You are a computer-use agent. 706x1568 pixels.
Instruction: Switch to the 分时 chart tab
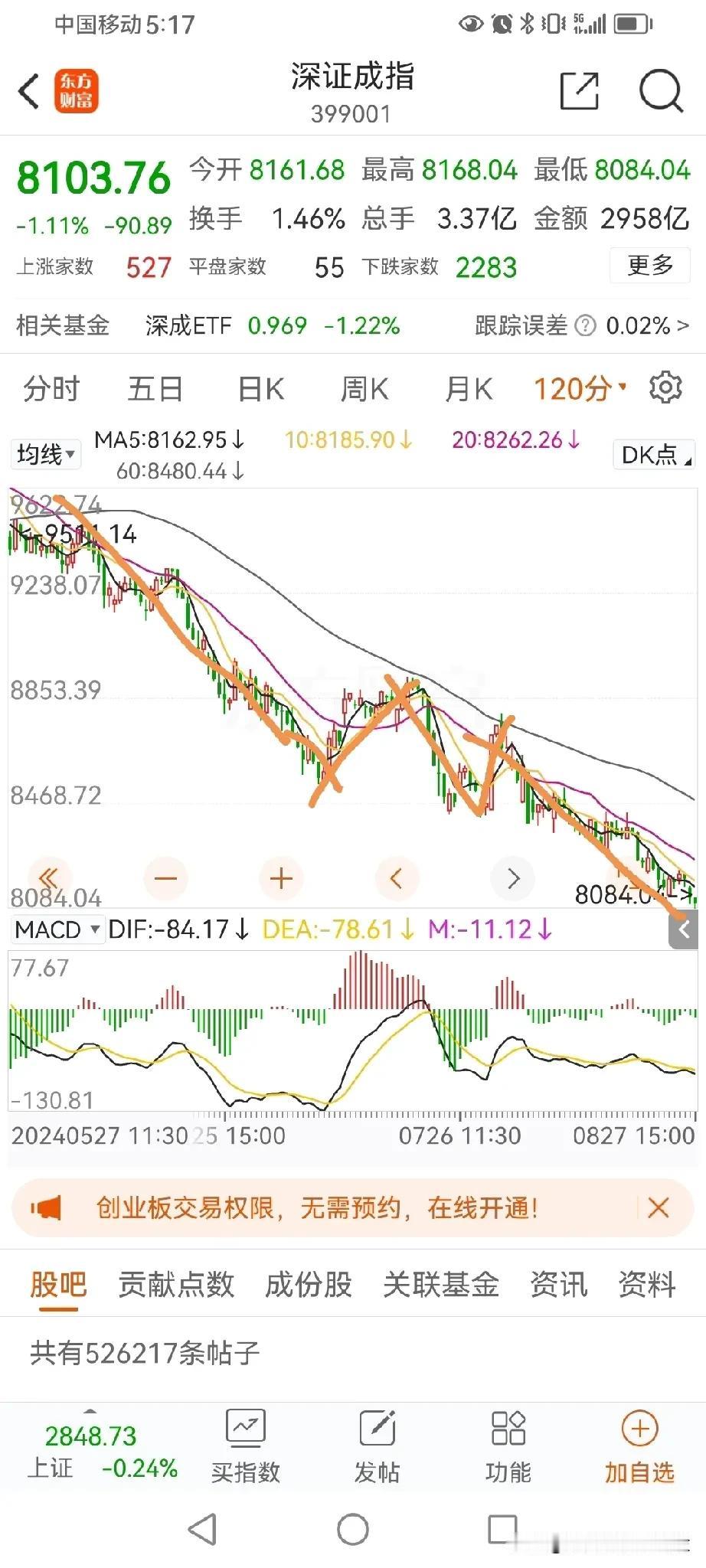(51, 389)
